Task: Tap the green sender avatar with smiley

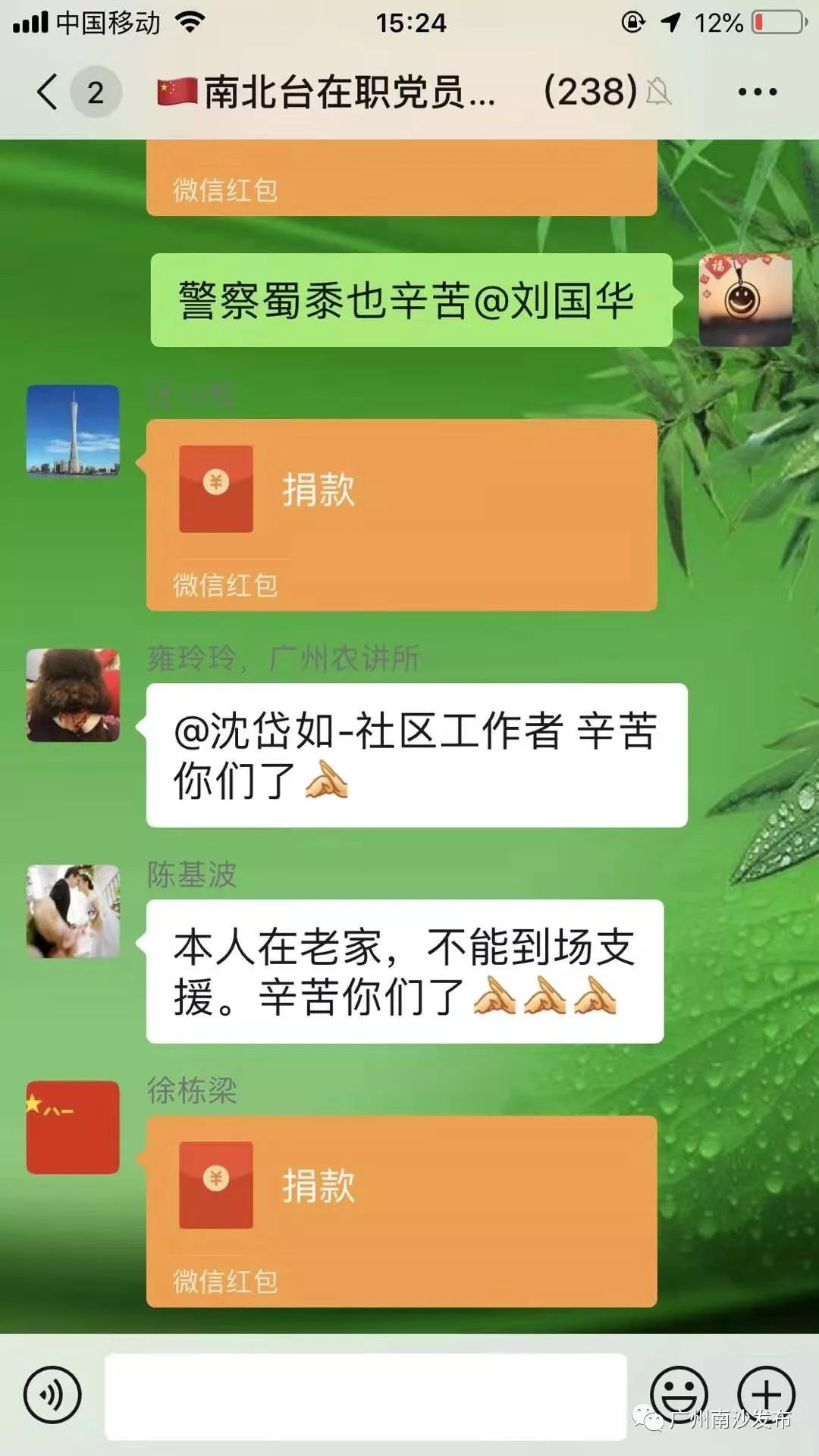Action: [x=747, y=299]
